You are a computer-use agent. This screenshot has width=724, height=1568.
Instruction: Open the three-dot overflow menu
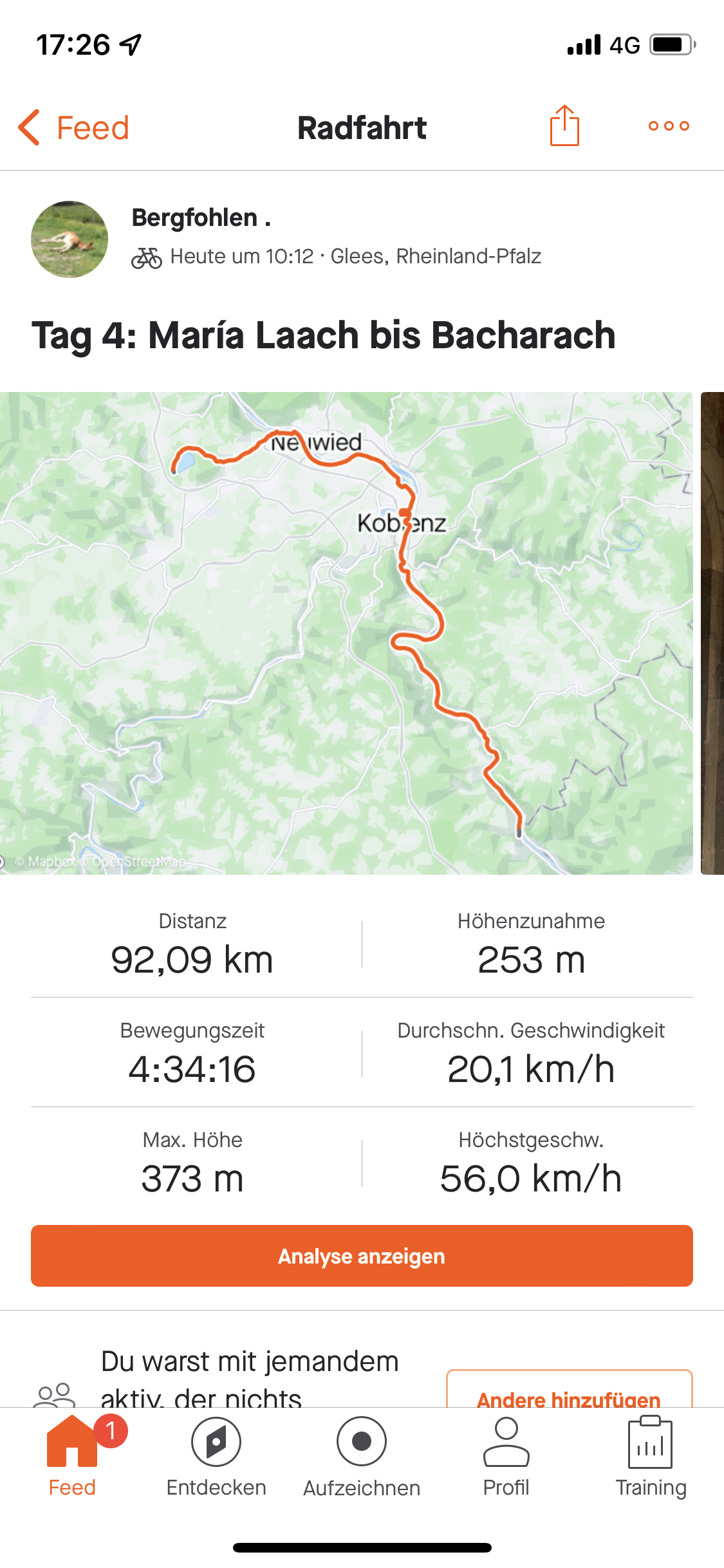(669, 126)
